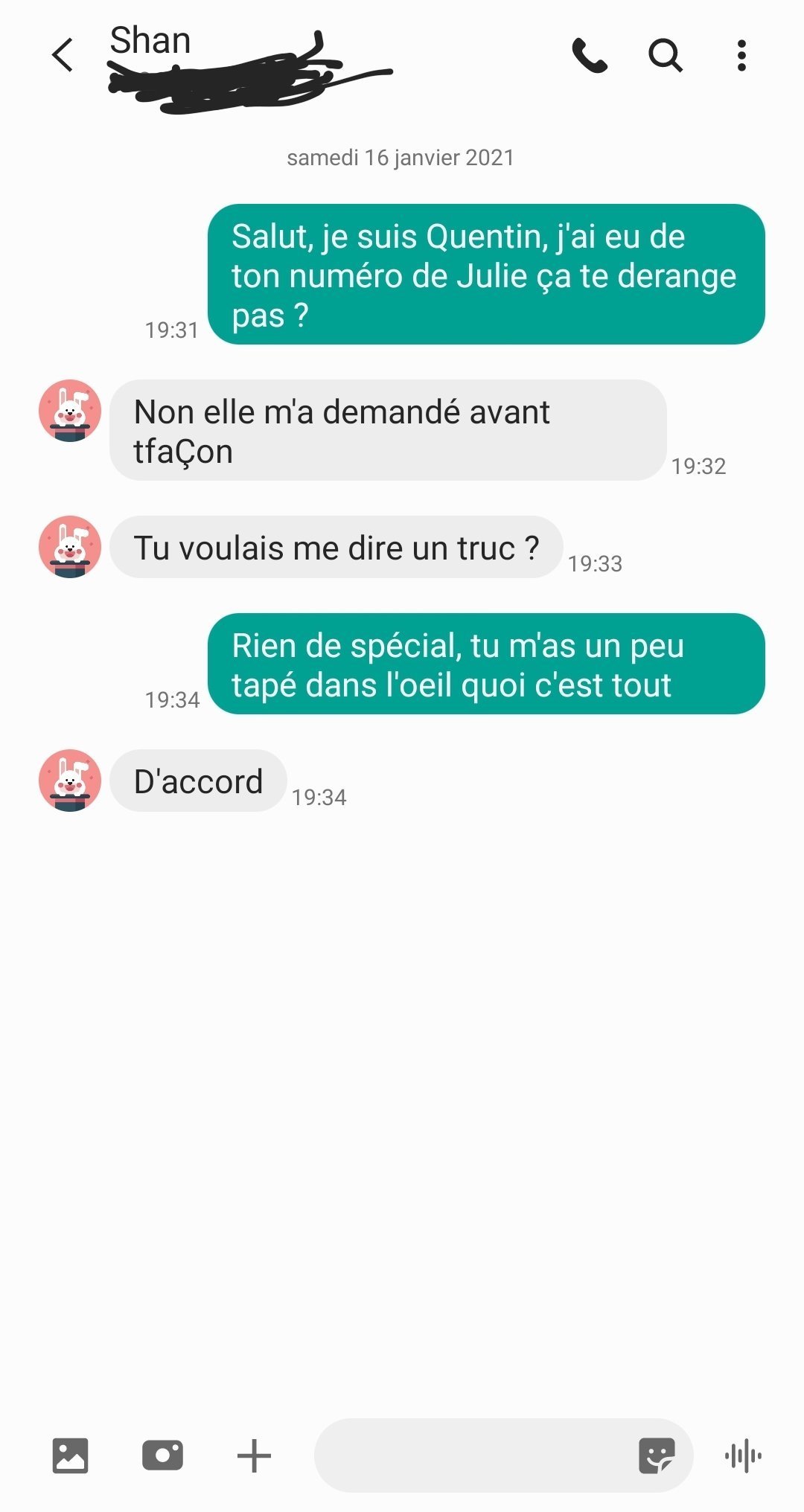Open the three-dot overflow menu
The width and height of the screenshot is (804, 1512).
pyautogui.click(x=741, y=55)
